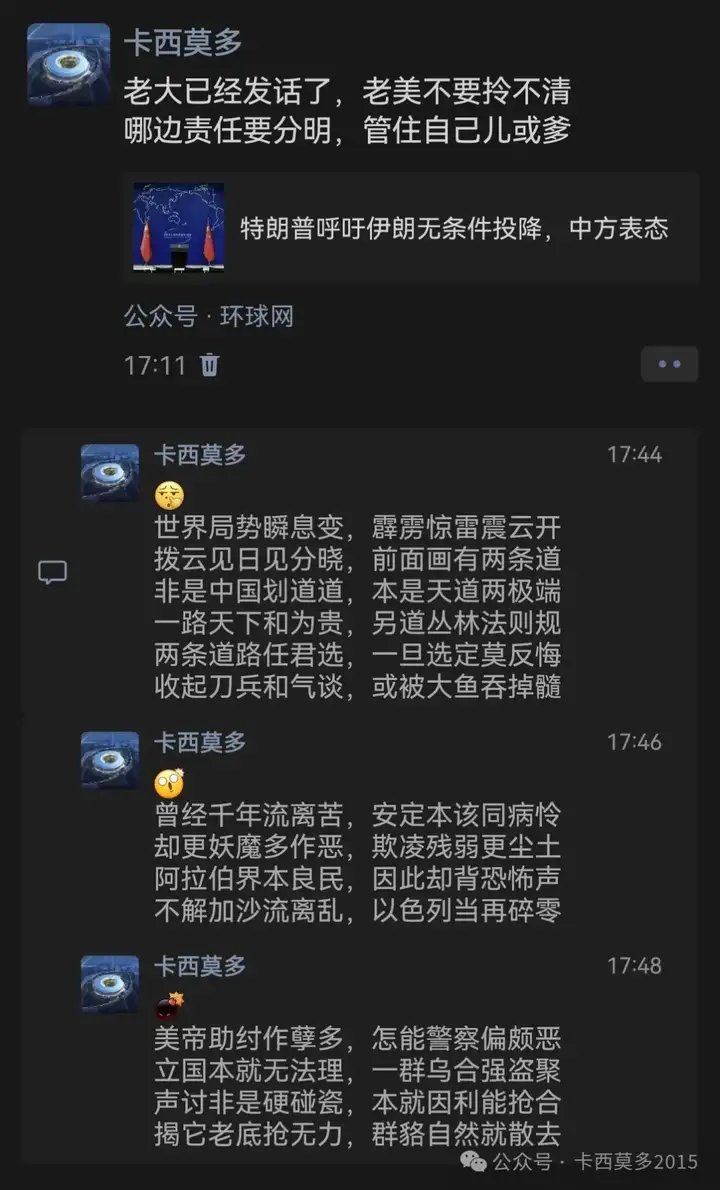
Task: Delete this moment with the trash icon
Action: [210, 365]
